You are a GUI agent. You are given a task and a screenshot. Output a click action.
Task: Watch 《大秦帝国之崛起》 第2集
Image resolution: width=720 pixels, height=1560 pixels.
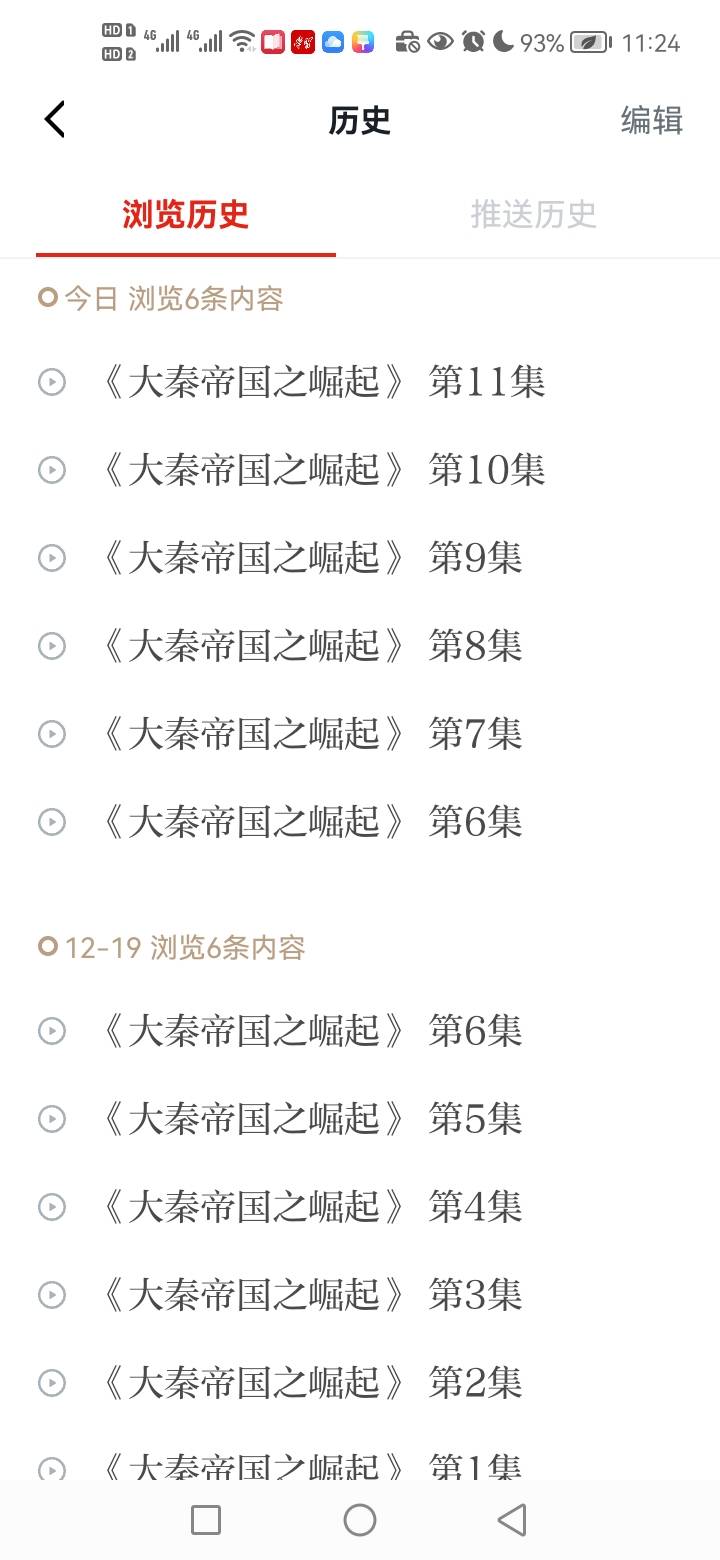pos(360,1382)
